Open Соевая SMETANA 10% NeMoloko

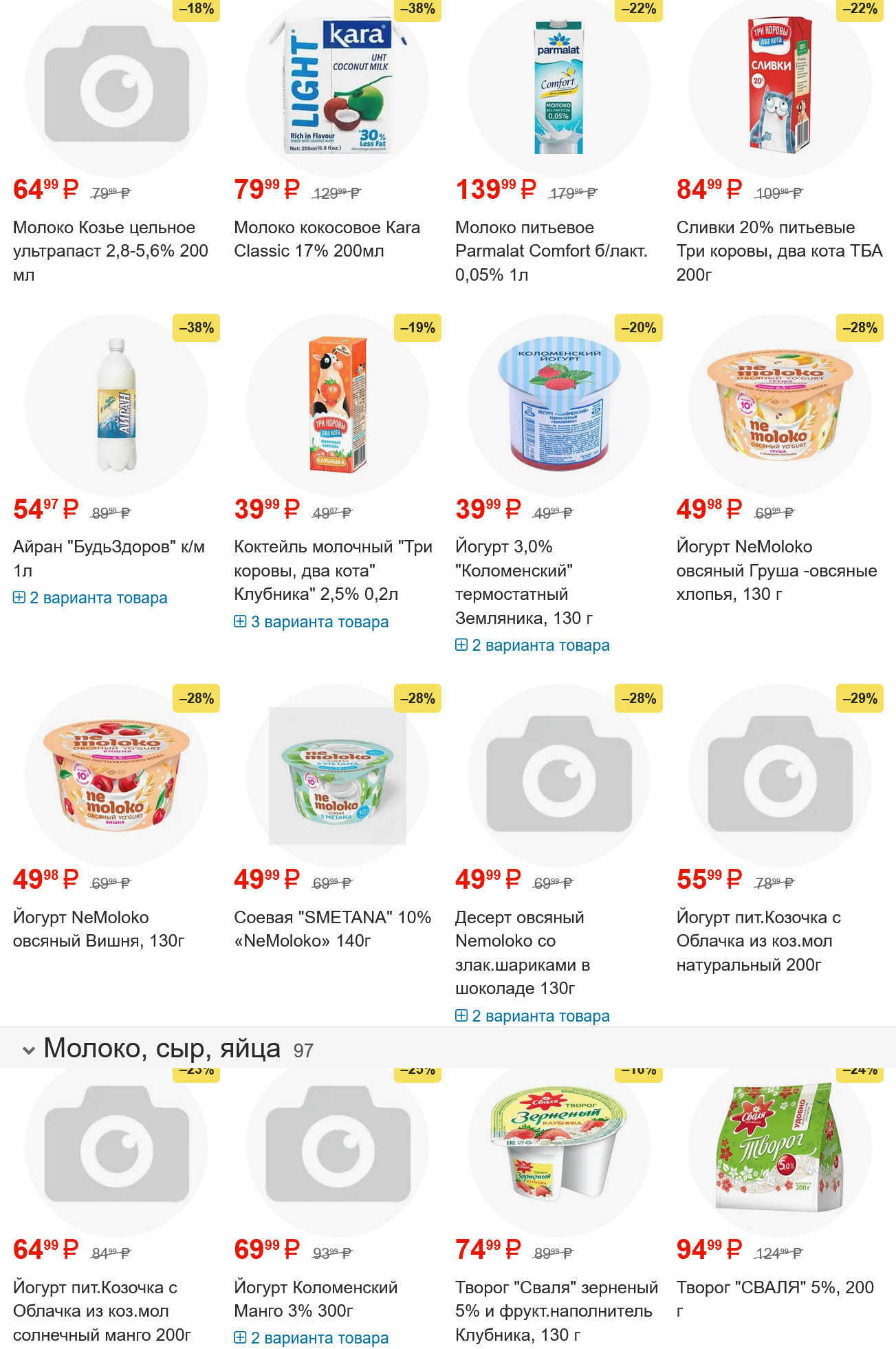pyautogui.click(x=332, y=929)
